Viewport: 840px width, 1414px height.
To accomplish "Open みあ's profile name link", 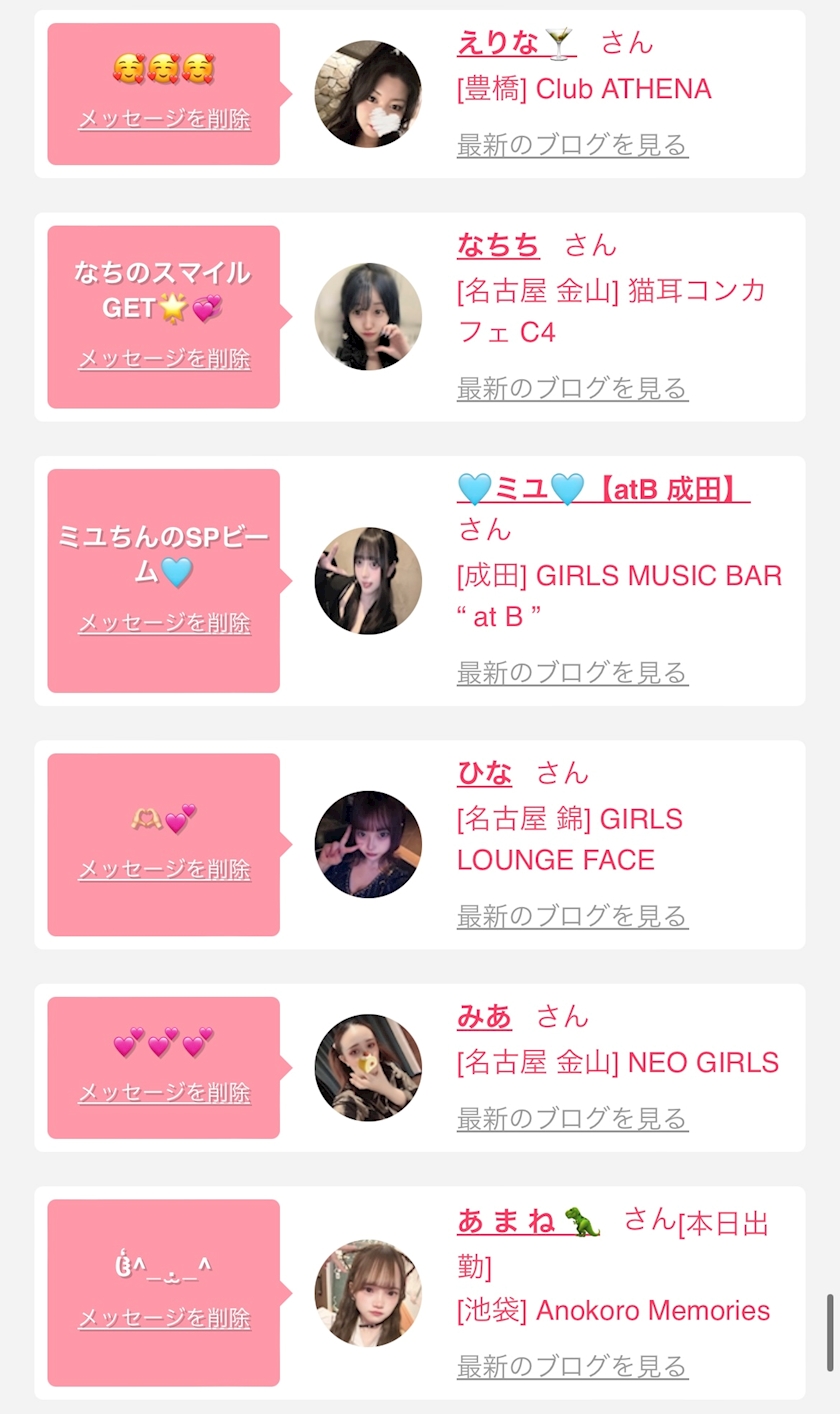I will pos(484,1017).
